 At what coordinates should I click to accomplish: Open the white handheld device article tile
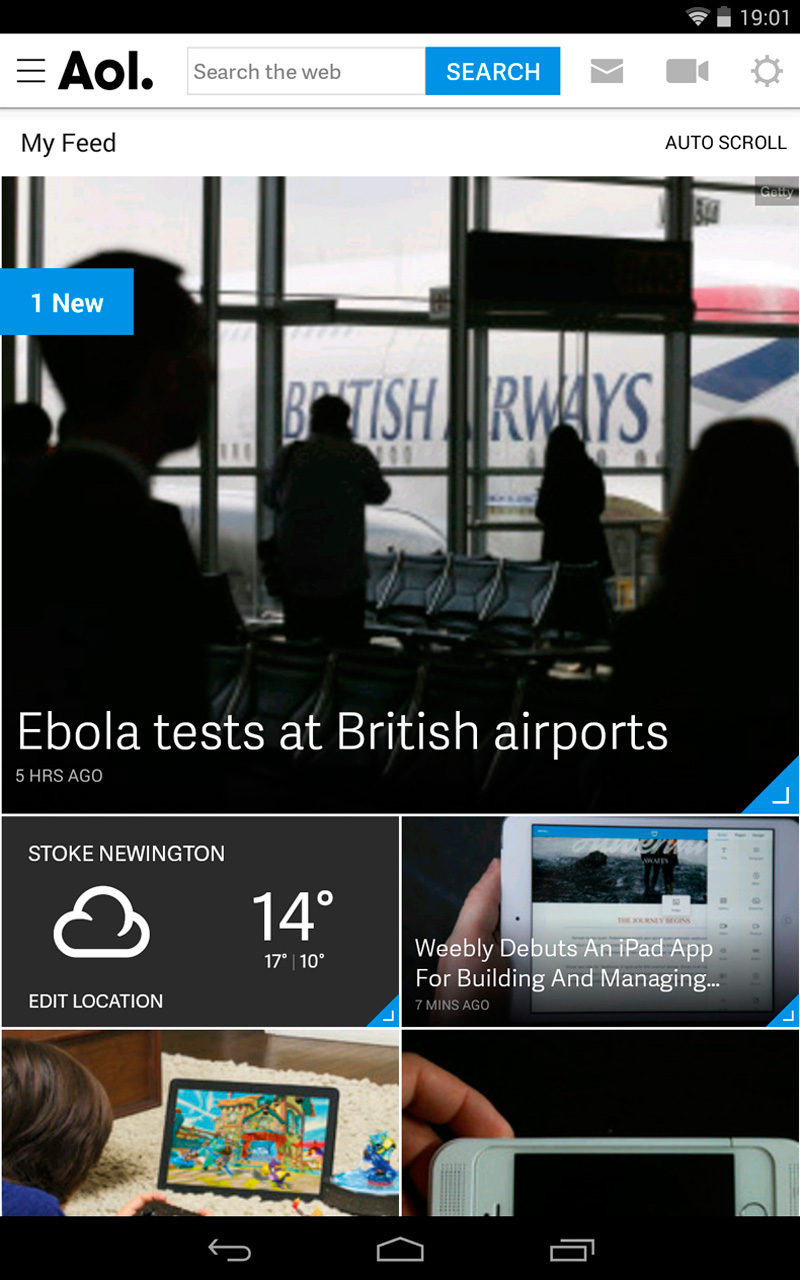click(x=600, y=1122)
